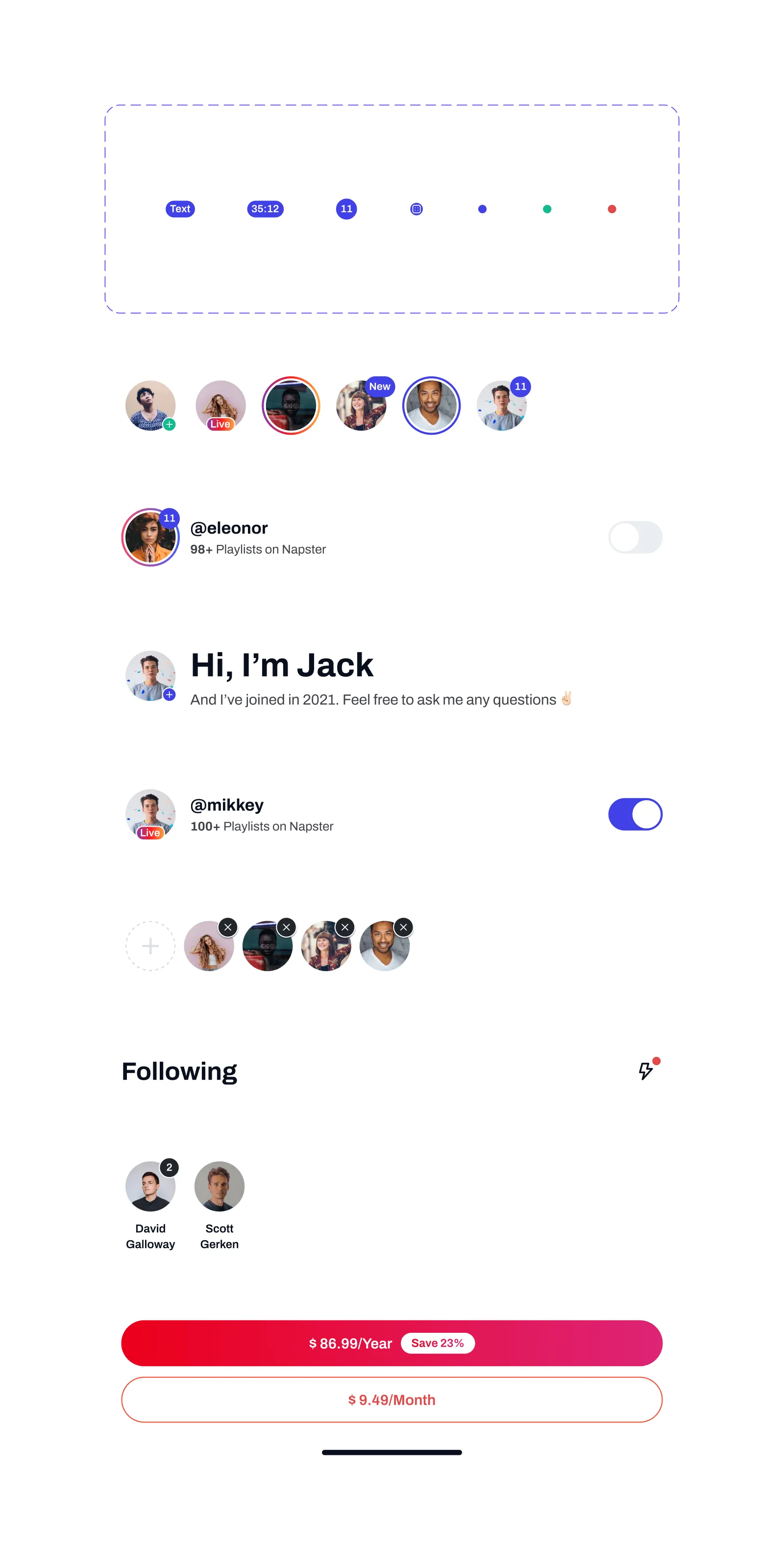
Task: Tap Jack's avatar with the blue plus badge
Action: coord(150,676)
